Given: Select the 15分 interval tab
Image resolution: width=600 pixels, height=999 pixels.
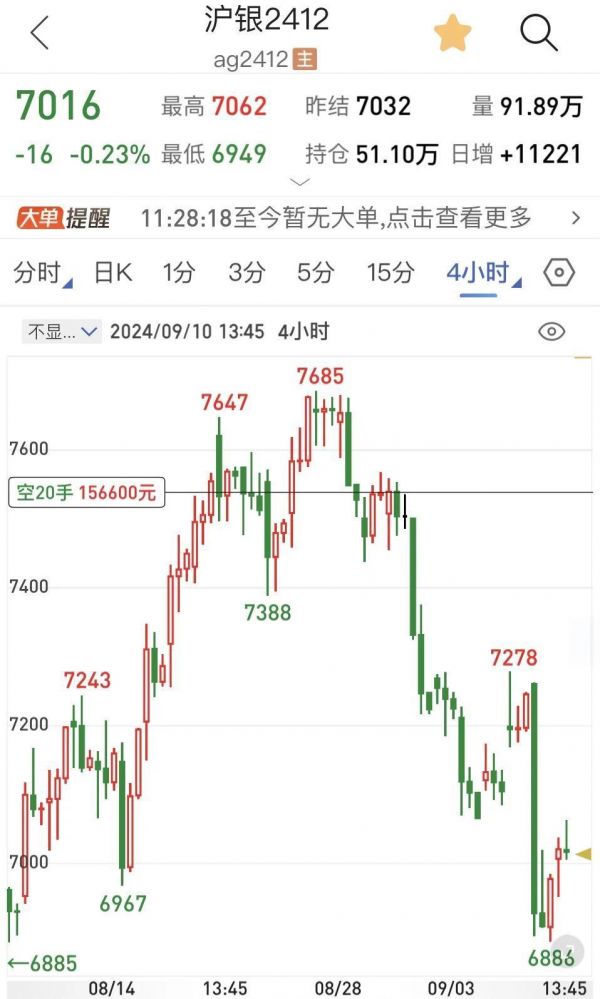Looking at the screenshot, I should click(x=389, y=272).
